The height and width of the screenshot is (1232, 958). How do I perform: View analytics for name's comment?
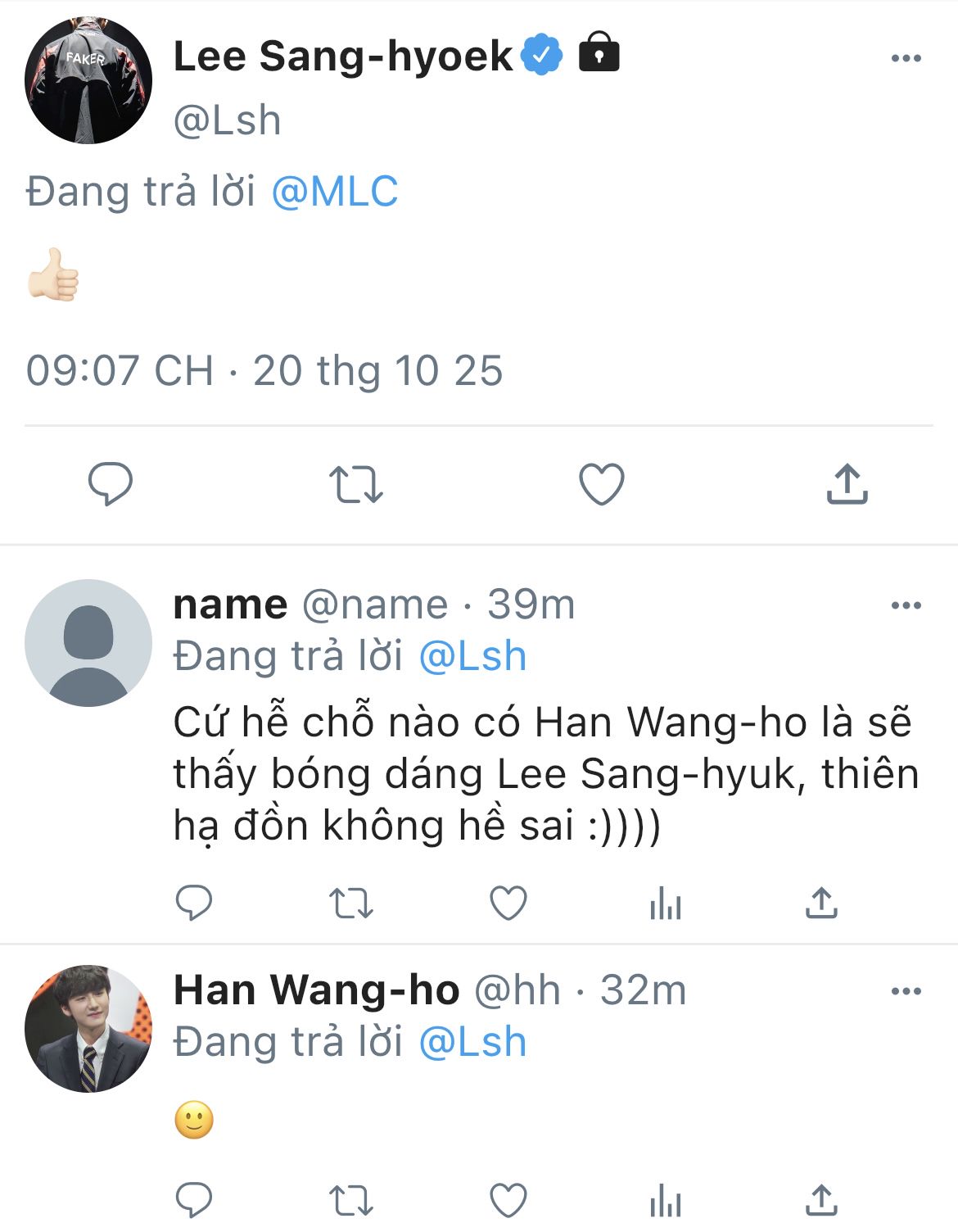[x=665, y=904]
